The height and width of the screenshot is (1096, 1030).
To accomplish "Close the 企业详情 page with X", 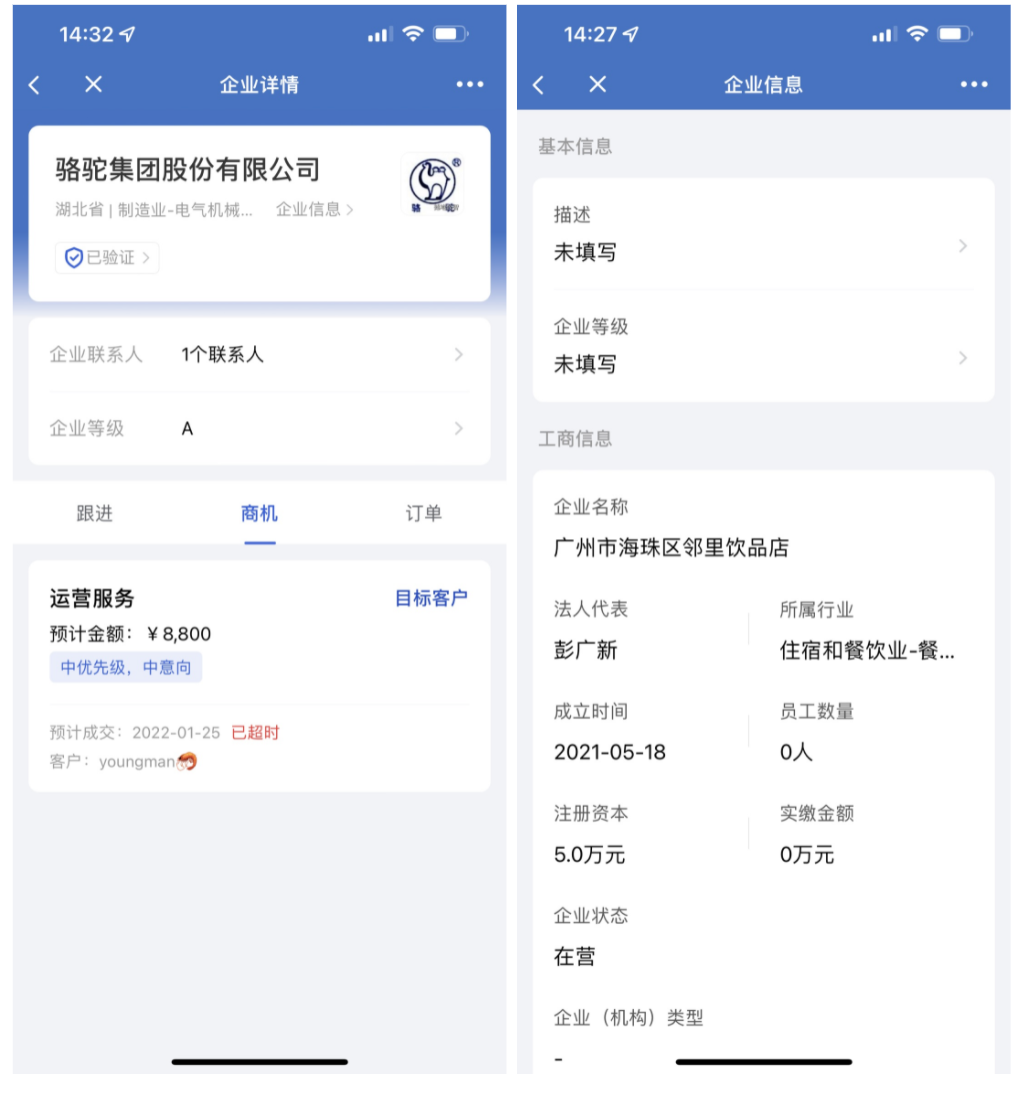I will tap(93, 85).
